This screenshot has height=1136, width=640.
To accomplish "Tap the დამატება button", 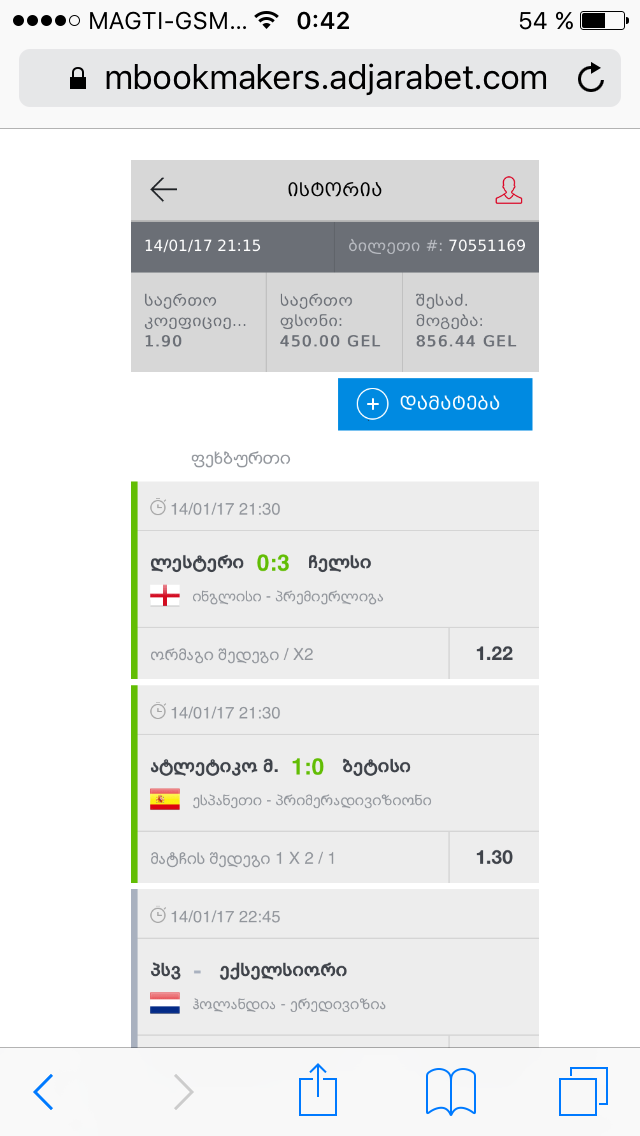I will (x=435, y=404).
